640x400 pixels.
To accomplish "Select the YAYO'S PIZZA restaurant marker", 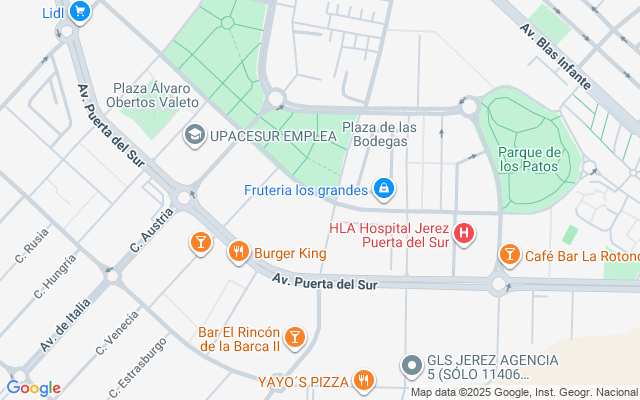I will point(363,380).
